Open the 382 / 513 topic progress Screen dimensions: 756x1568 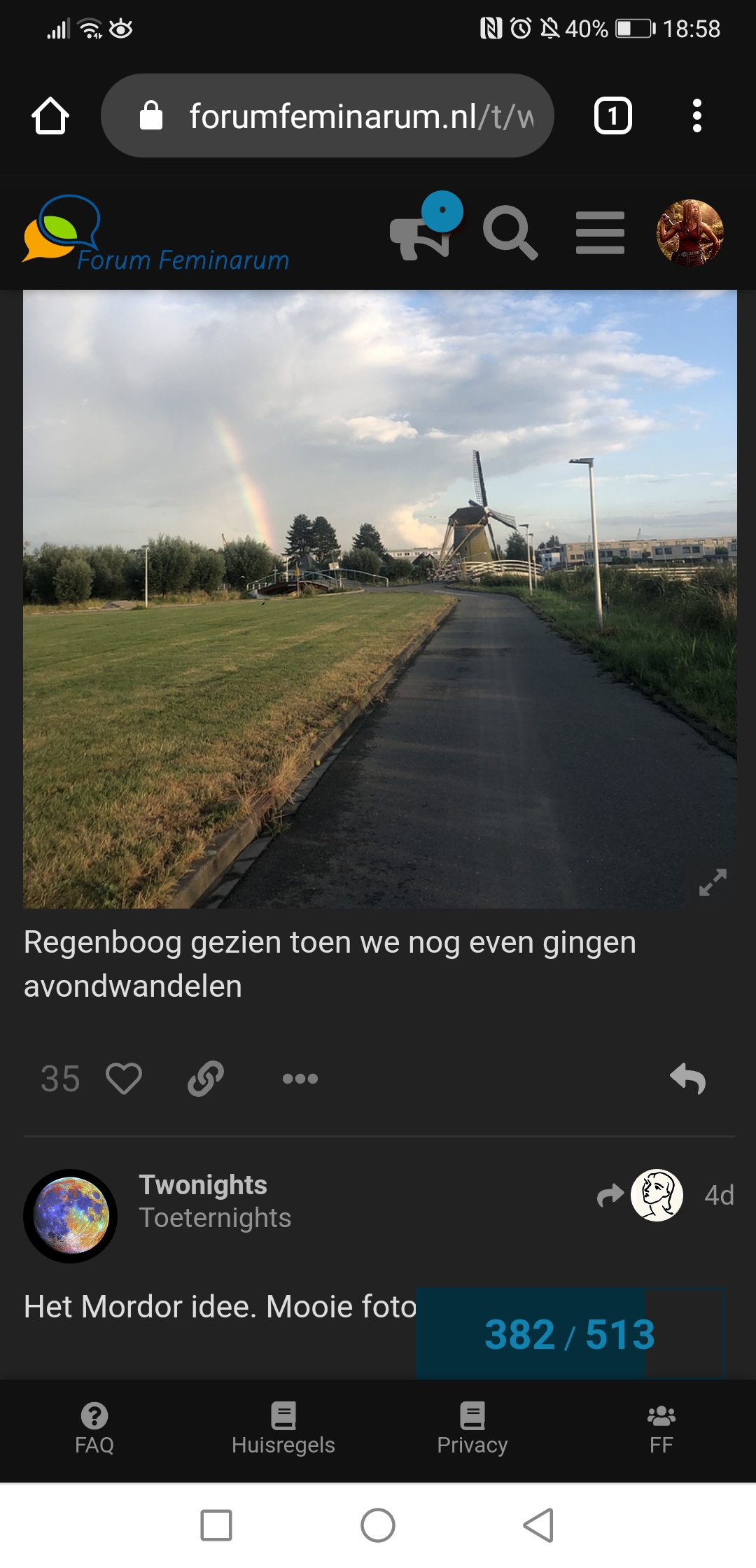[570, 1333]
